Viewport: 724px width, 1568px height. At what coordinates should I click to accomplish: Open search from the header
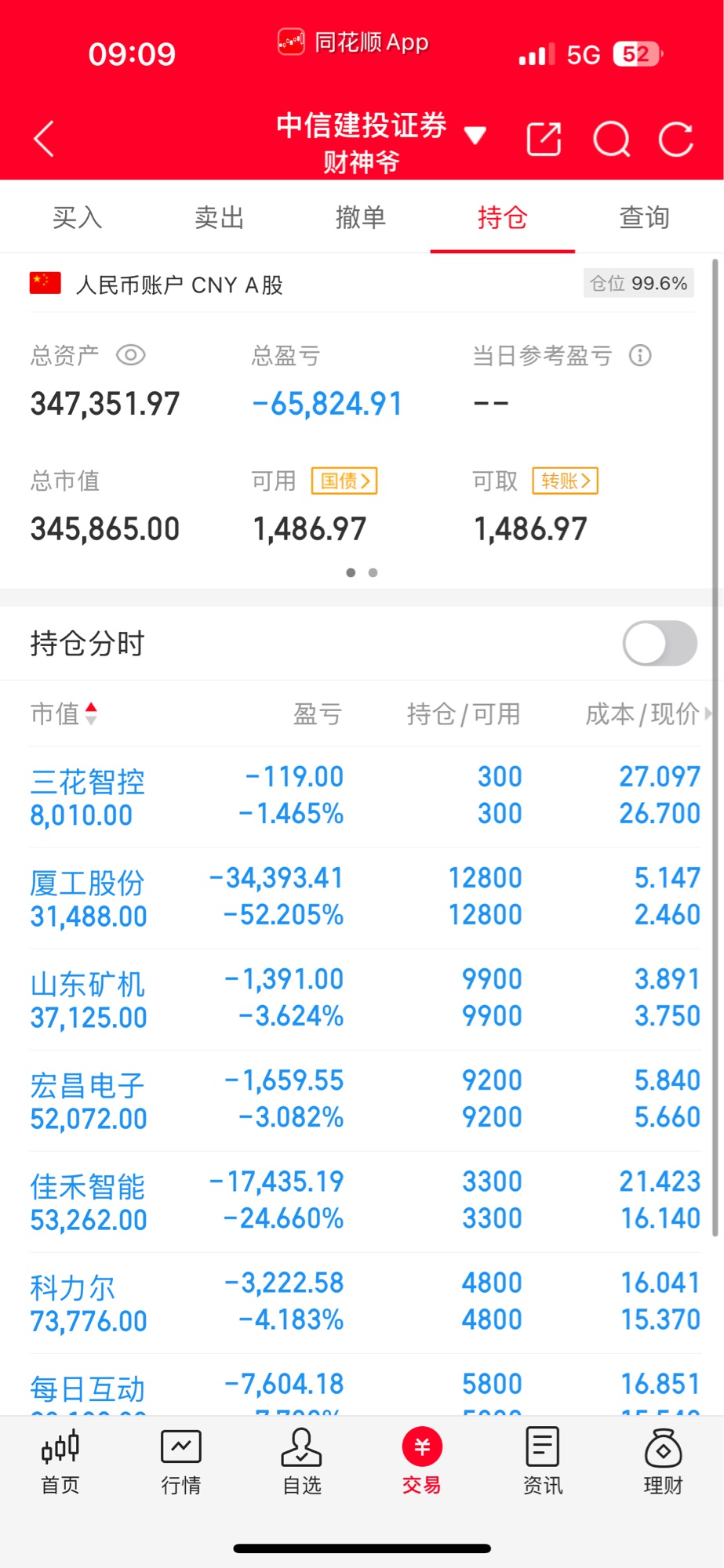[612, 140]
